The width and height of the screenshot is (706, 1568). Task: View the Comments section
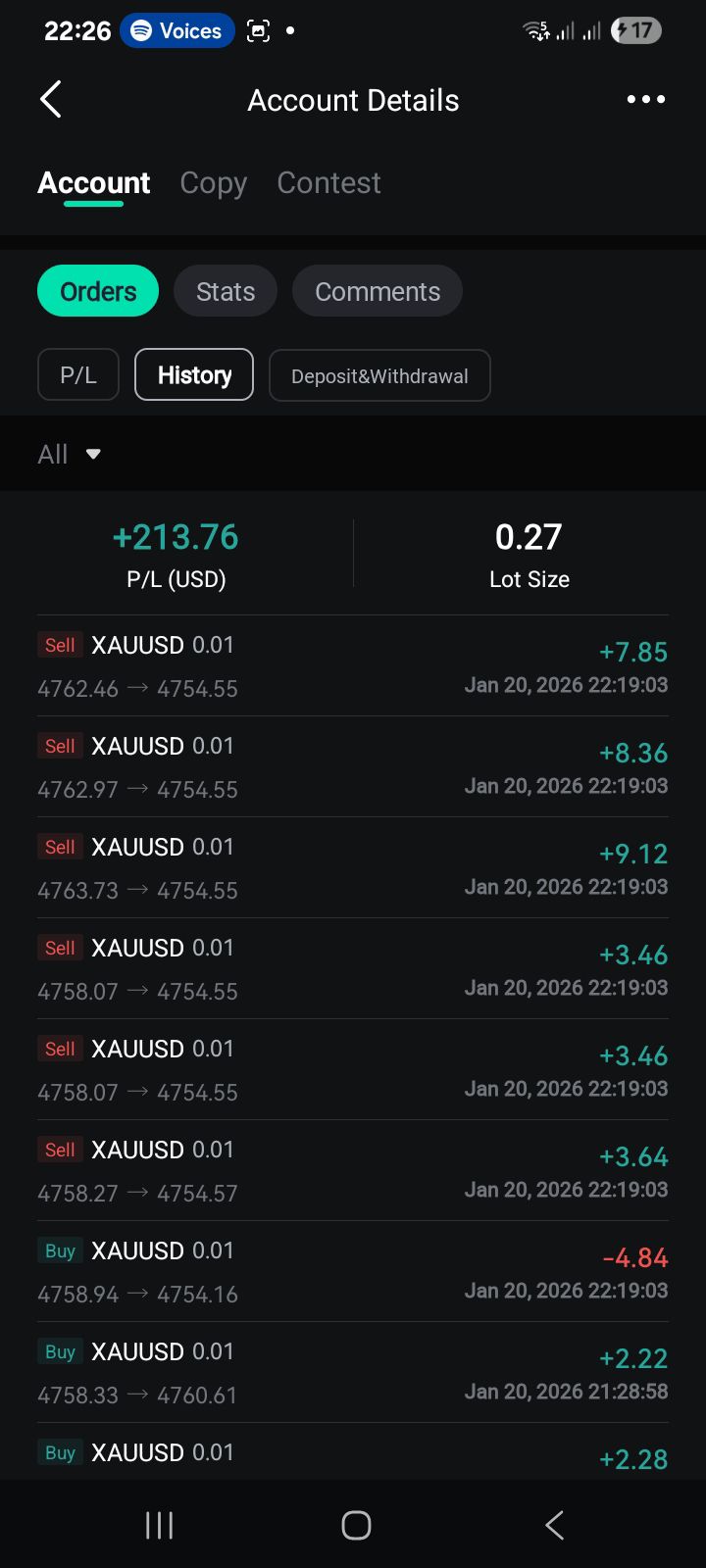[378, 291]
